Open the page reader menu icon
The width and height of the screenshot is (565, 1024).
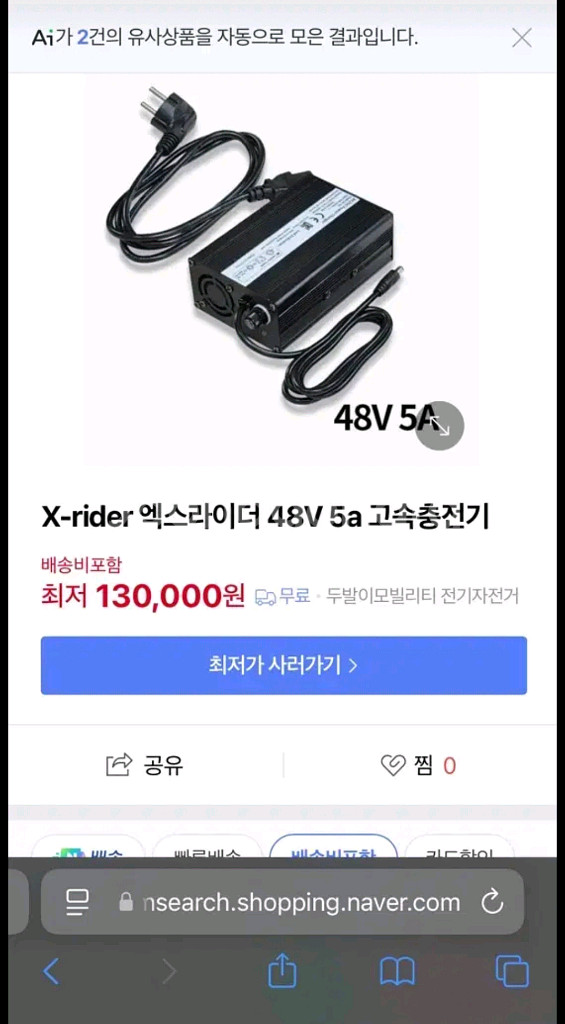click(x=77, y=902)
